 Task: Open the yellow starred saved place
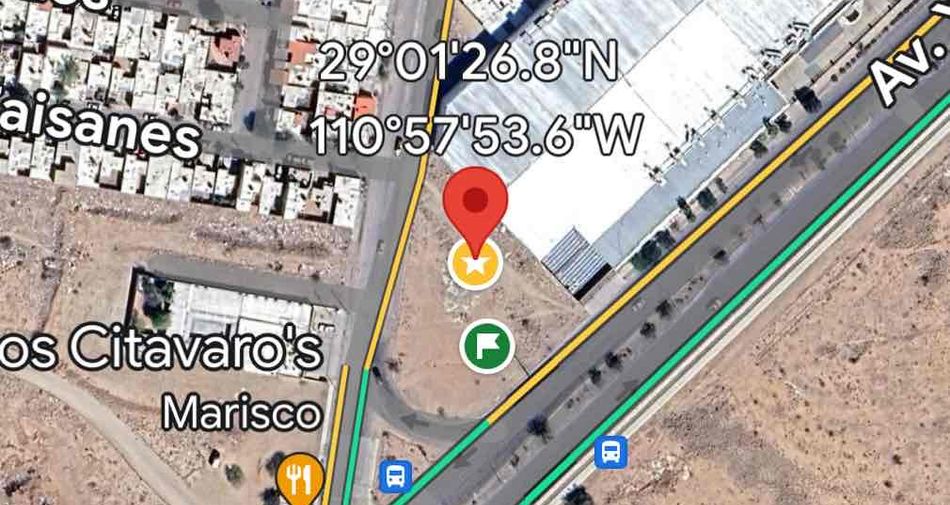coord(476,264)
